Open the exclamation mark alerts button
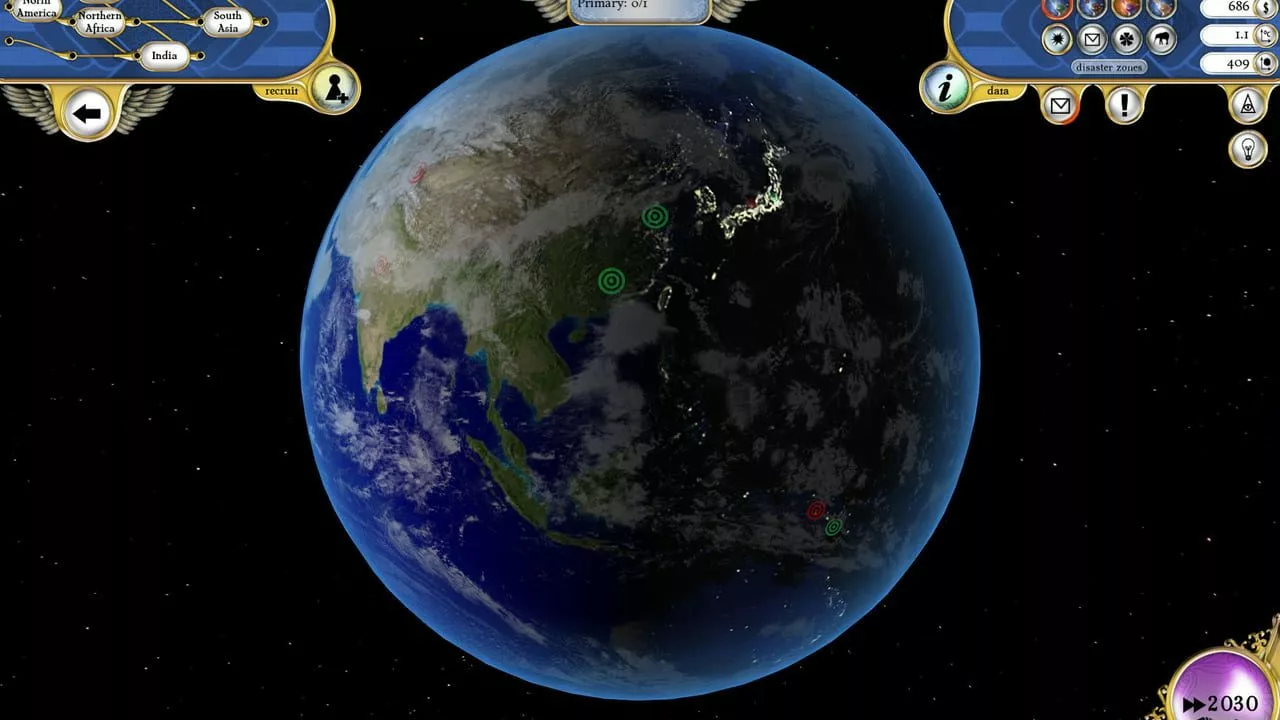This screenshot has height=720, width=1280. tap(1124, 104)
